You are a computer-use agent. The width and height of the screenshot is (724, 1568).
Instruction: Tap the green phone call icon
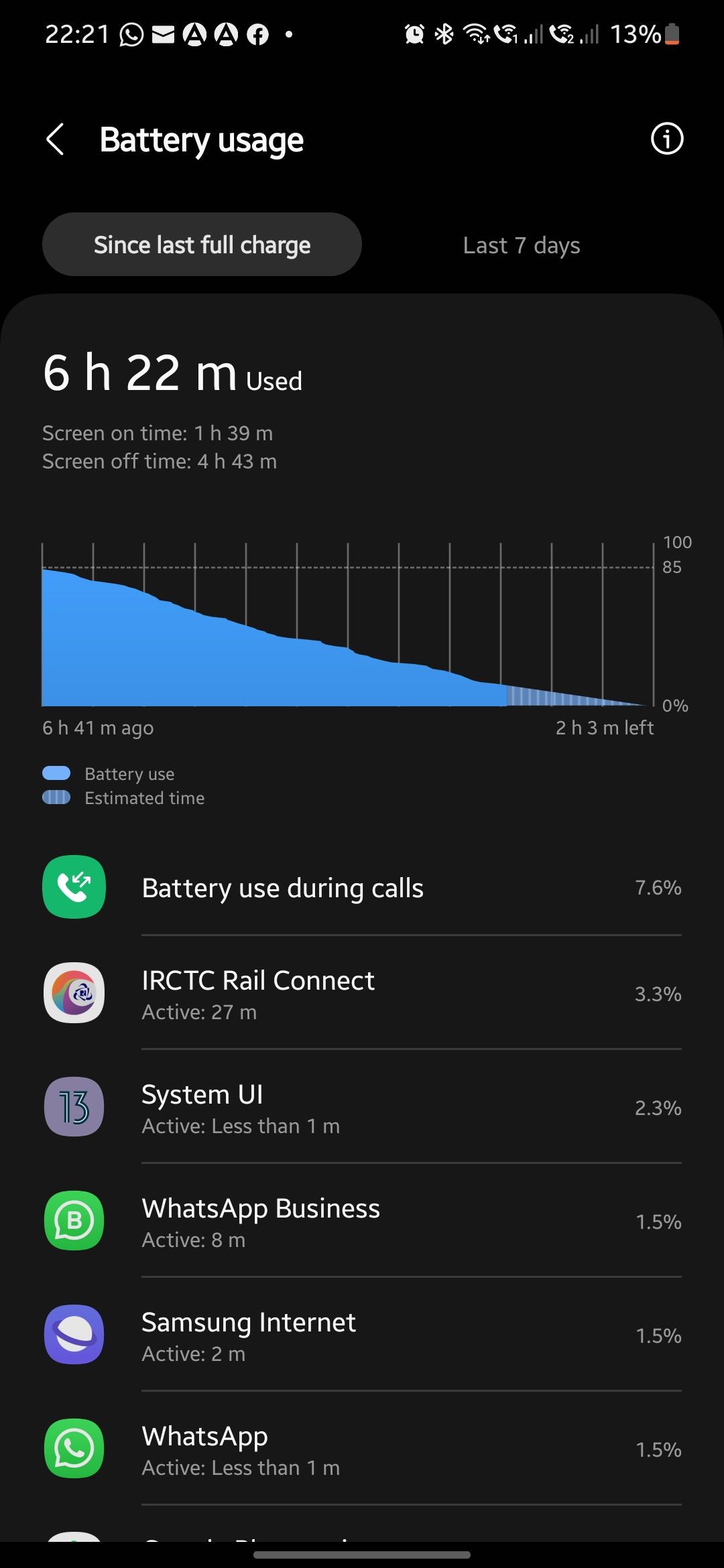[74, 887]
